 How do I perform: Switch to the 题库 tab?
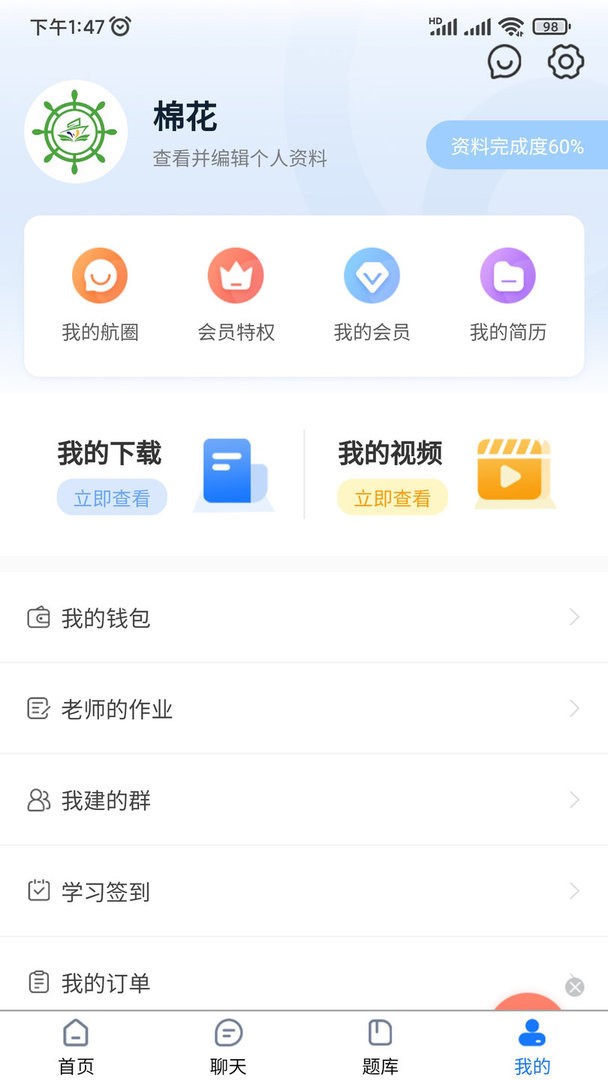point(380,1046)
